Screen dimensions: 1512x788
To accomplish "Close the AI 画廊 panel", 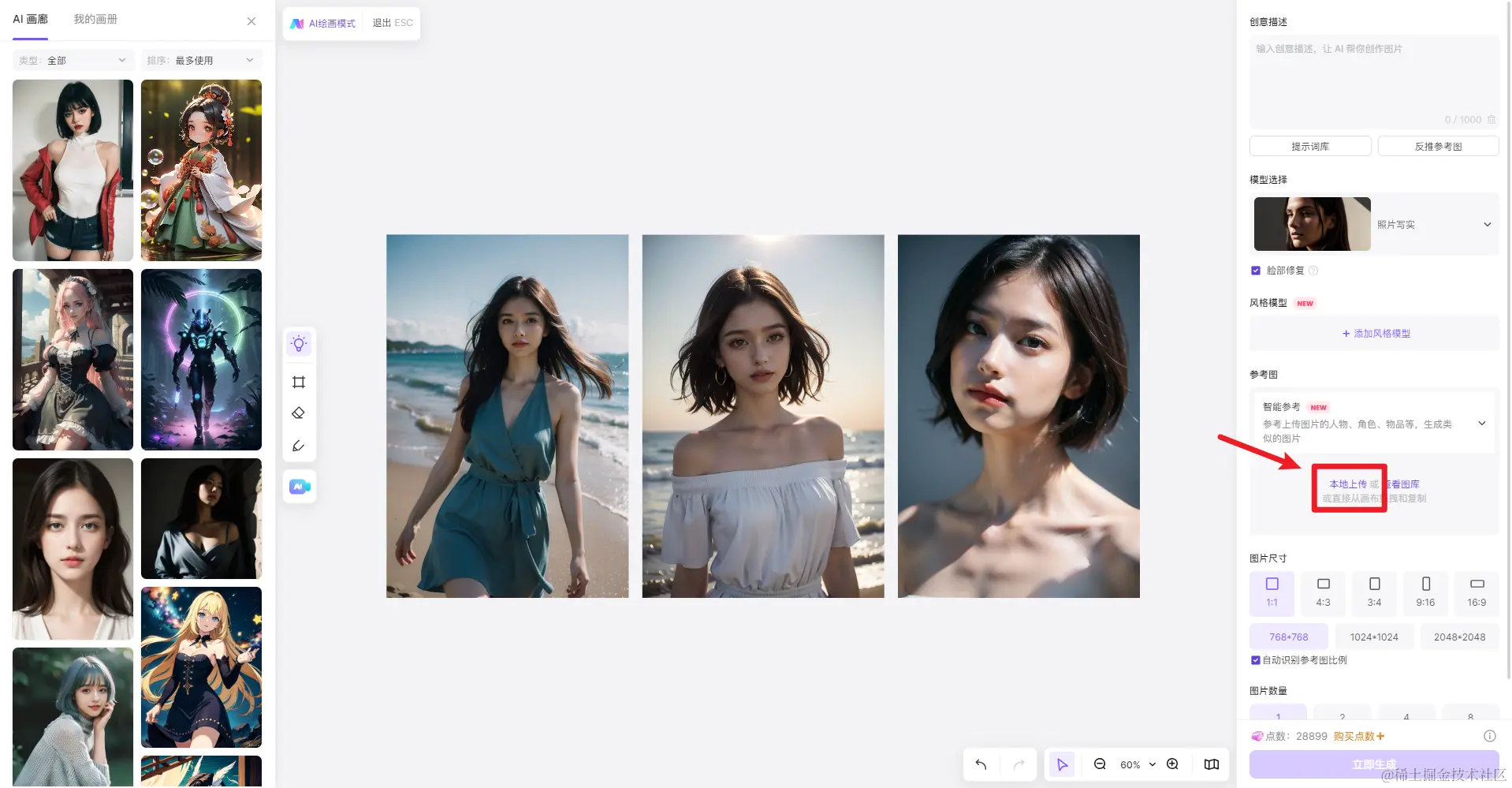I will tap(251, 21).
